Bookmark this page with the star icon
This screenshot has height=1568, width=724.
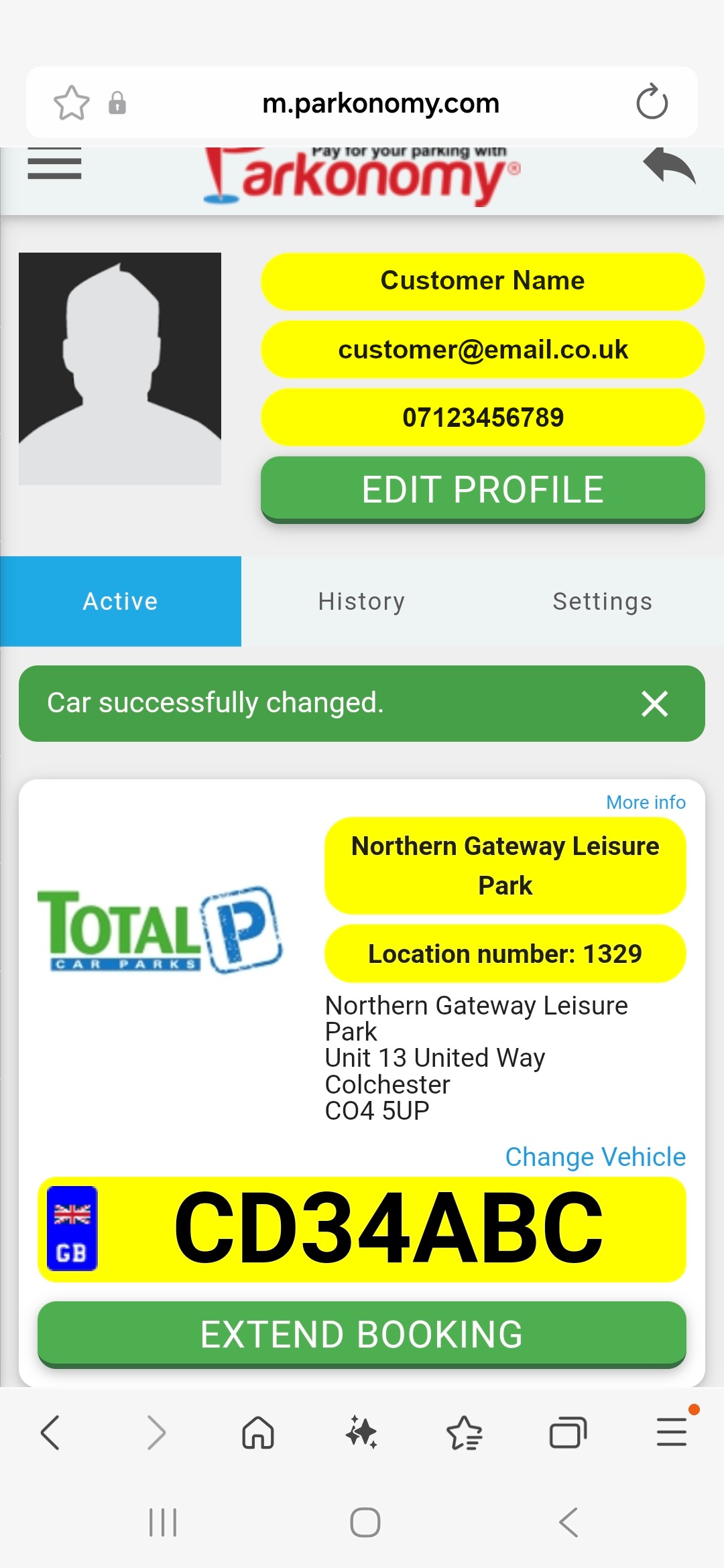pyautogui.click(x=71, y=103)
